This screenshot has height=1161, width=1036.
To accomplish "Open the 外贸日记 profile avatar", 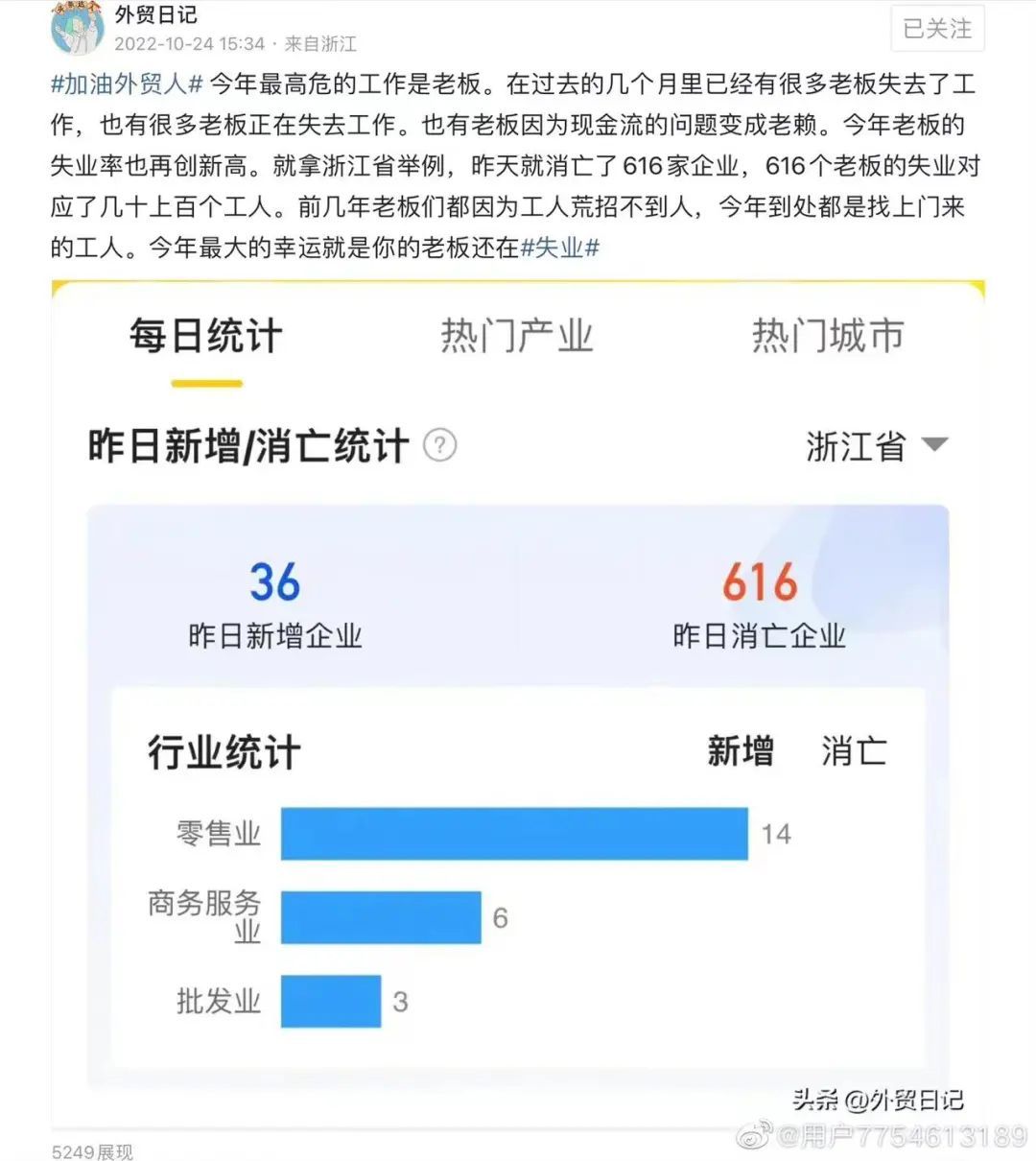I will (x=77, y=28).
